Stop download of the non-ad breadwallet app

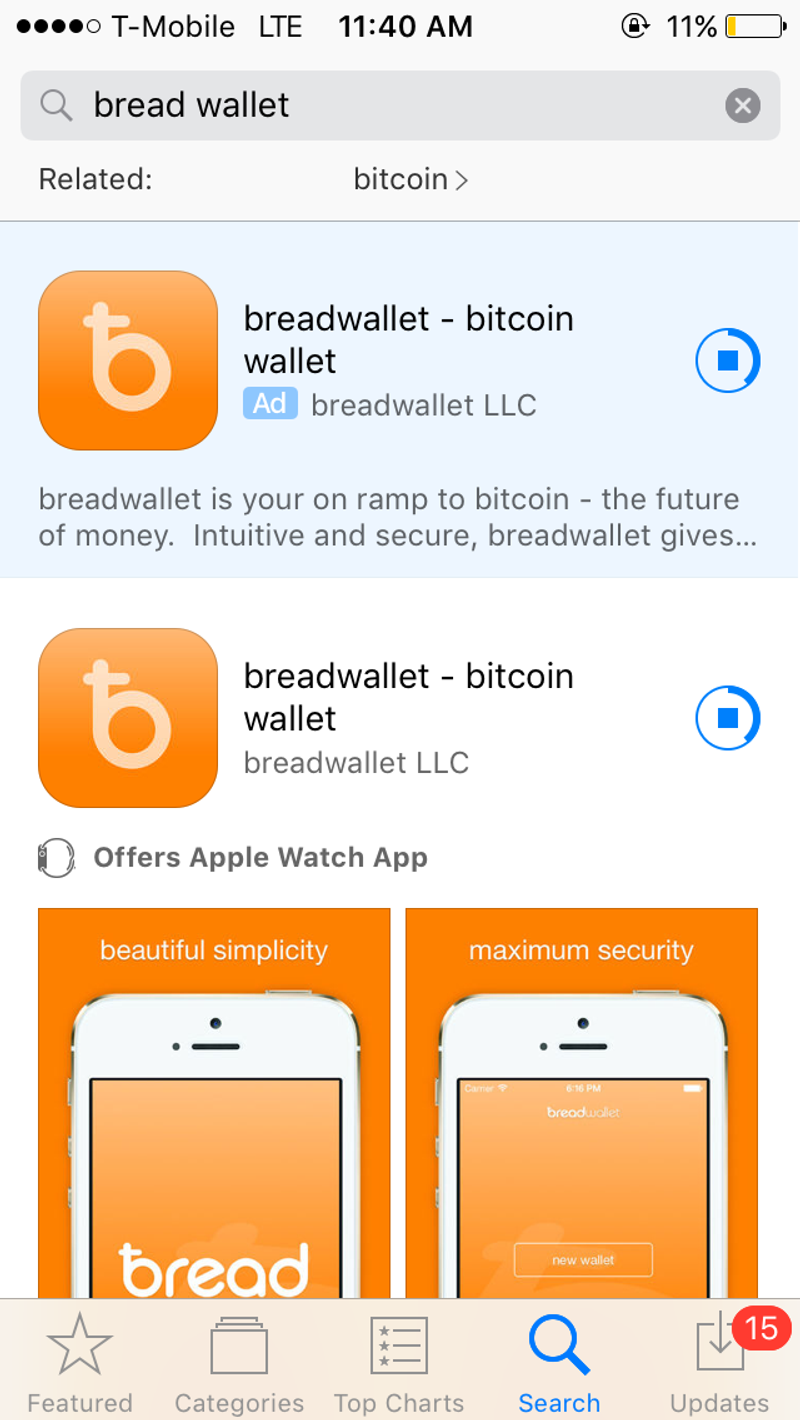click(x=728, y=717)
